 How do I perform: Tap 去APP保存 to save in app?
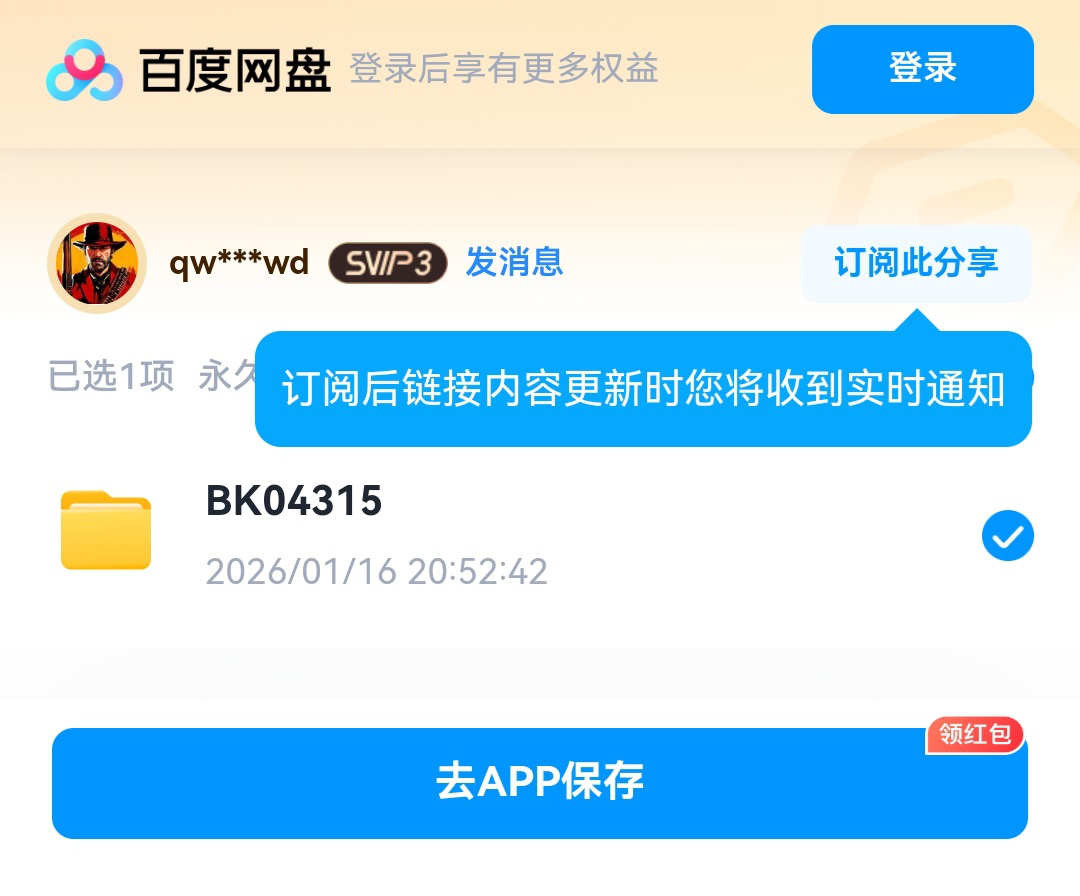point(540,782)
